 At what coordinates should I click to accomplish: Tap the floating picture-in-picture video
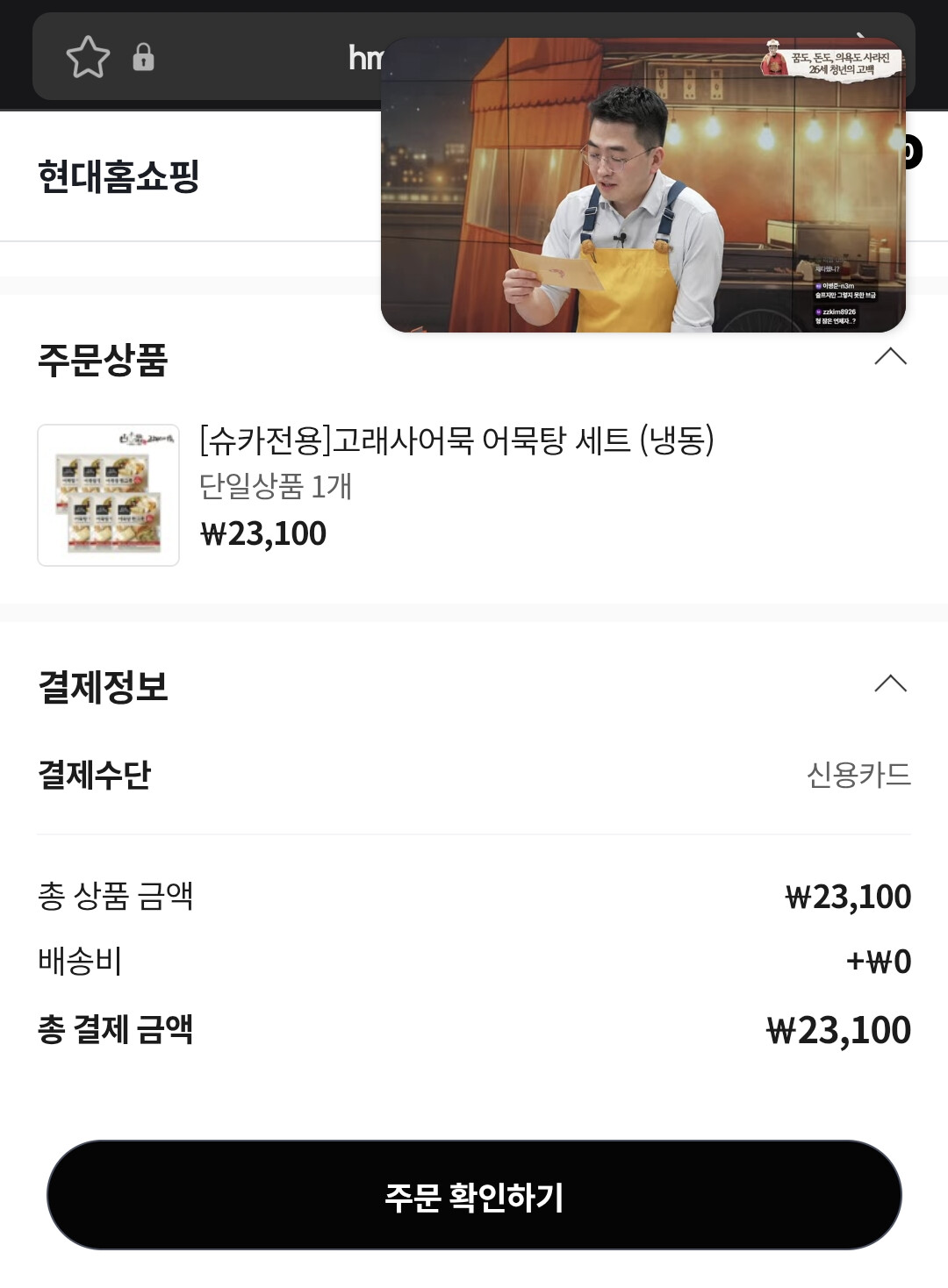click(643, 185)
